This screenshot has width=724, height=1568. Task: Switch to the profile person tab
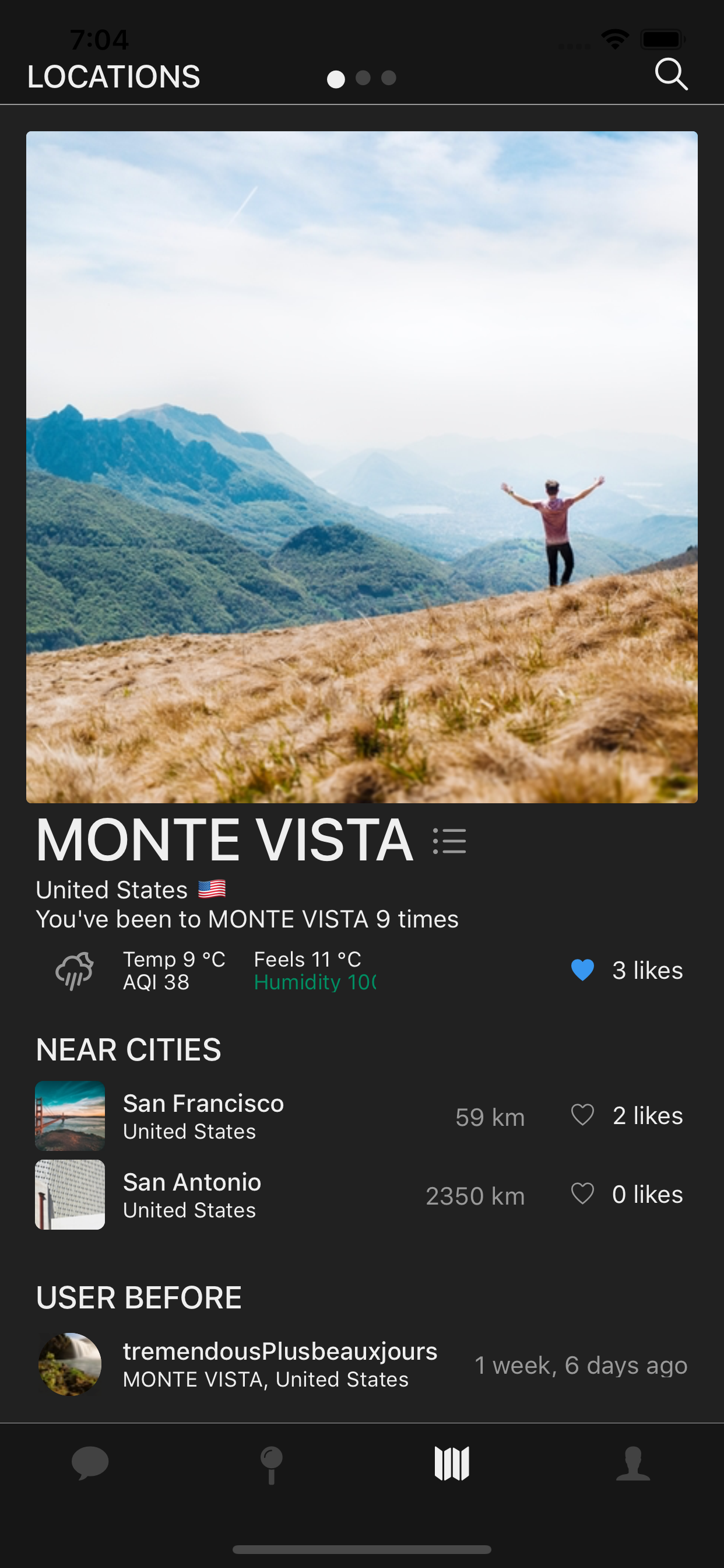632,1462
